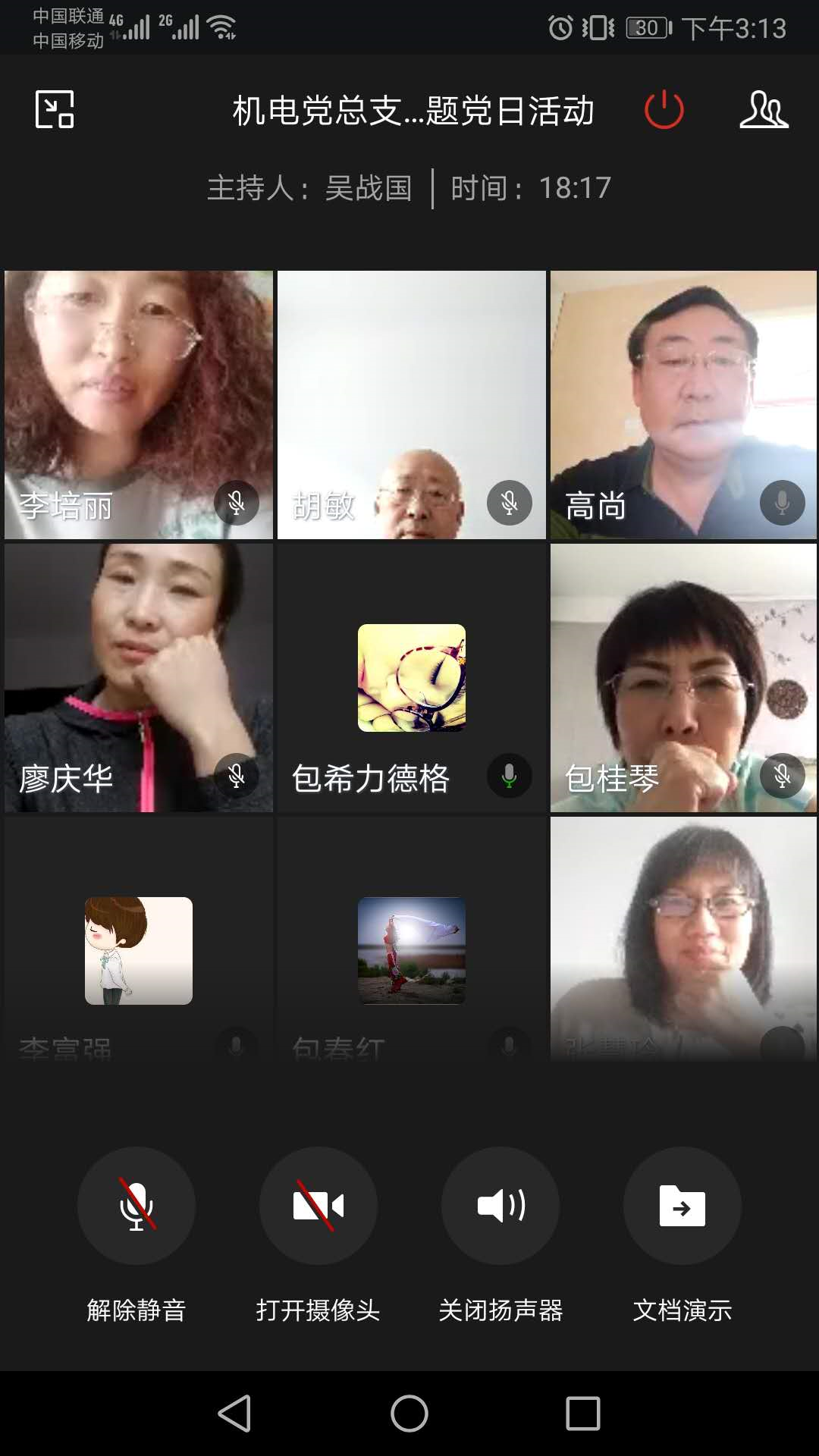Viewport: 819px width, 1456px height.
Task: Start document presentation 文档演示
Action: [x=682, y=1206]
